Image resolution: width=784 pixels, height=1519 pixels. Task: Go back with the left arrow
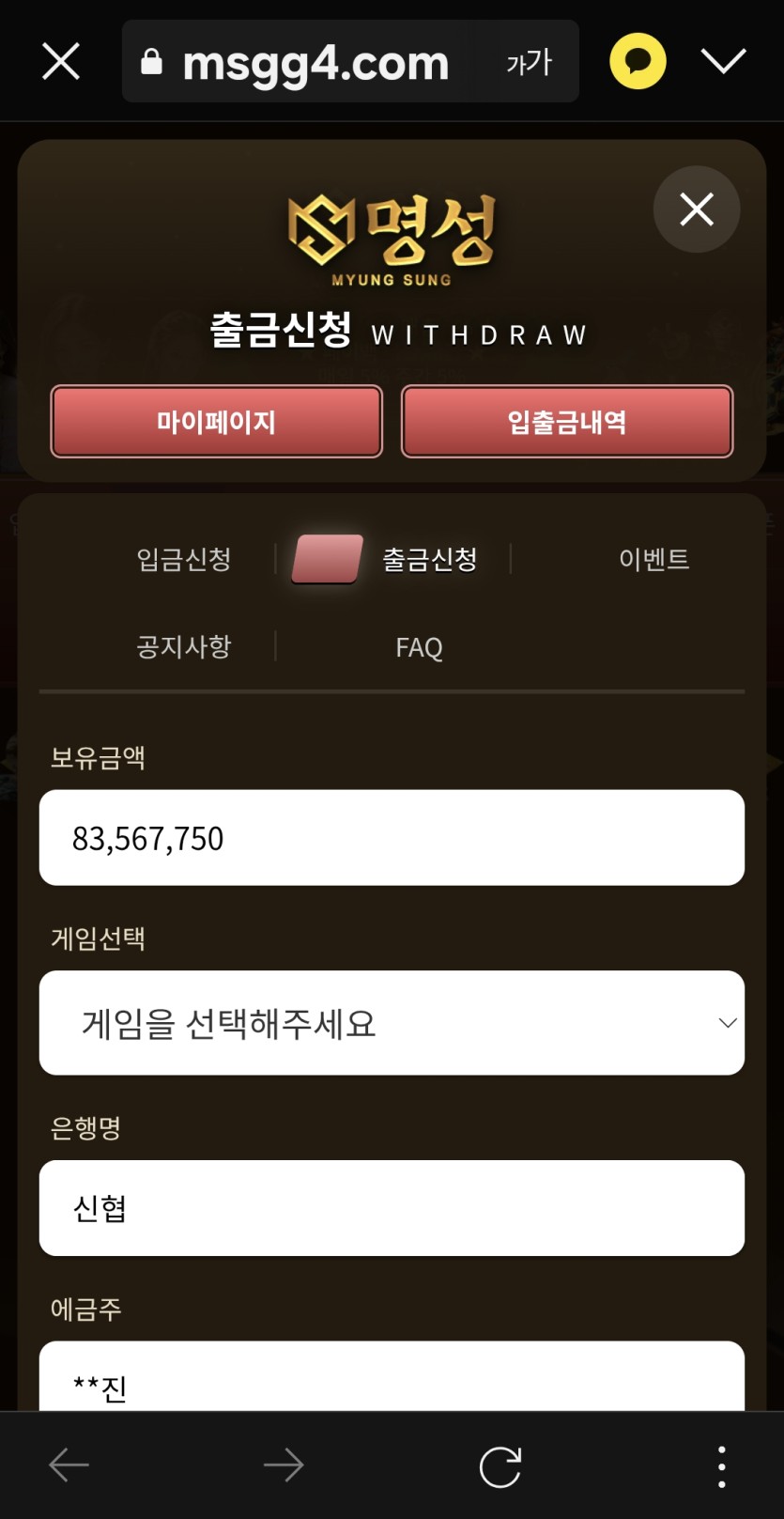click(69, 1465)
